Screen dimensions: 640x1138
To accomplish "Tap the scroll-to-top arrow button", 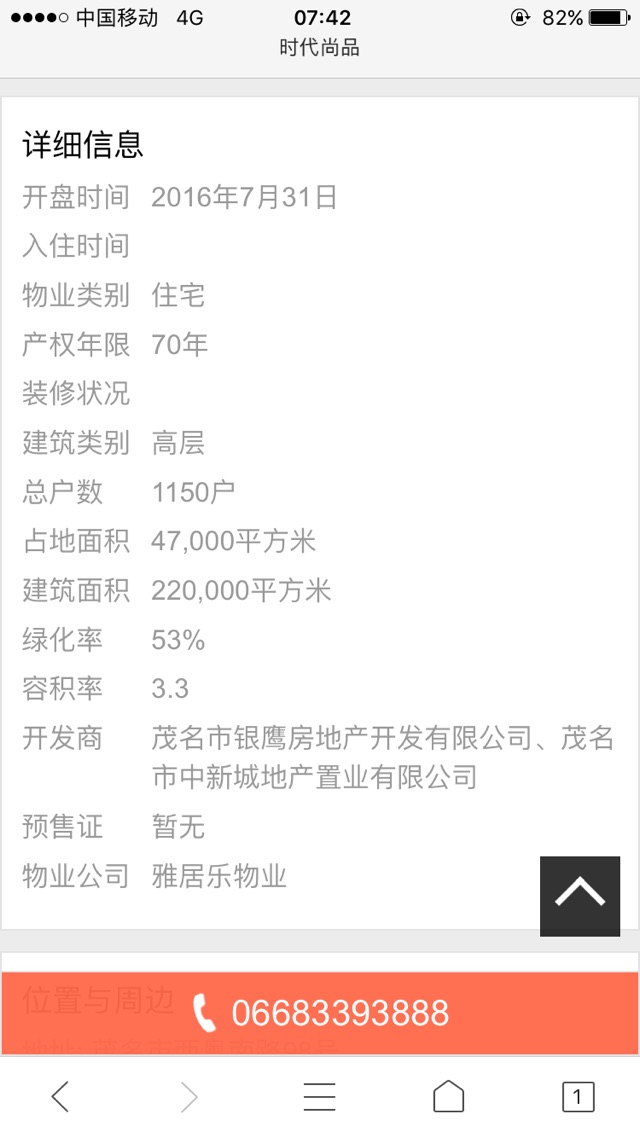I will (x=580, y=896).
